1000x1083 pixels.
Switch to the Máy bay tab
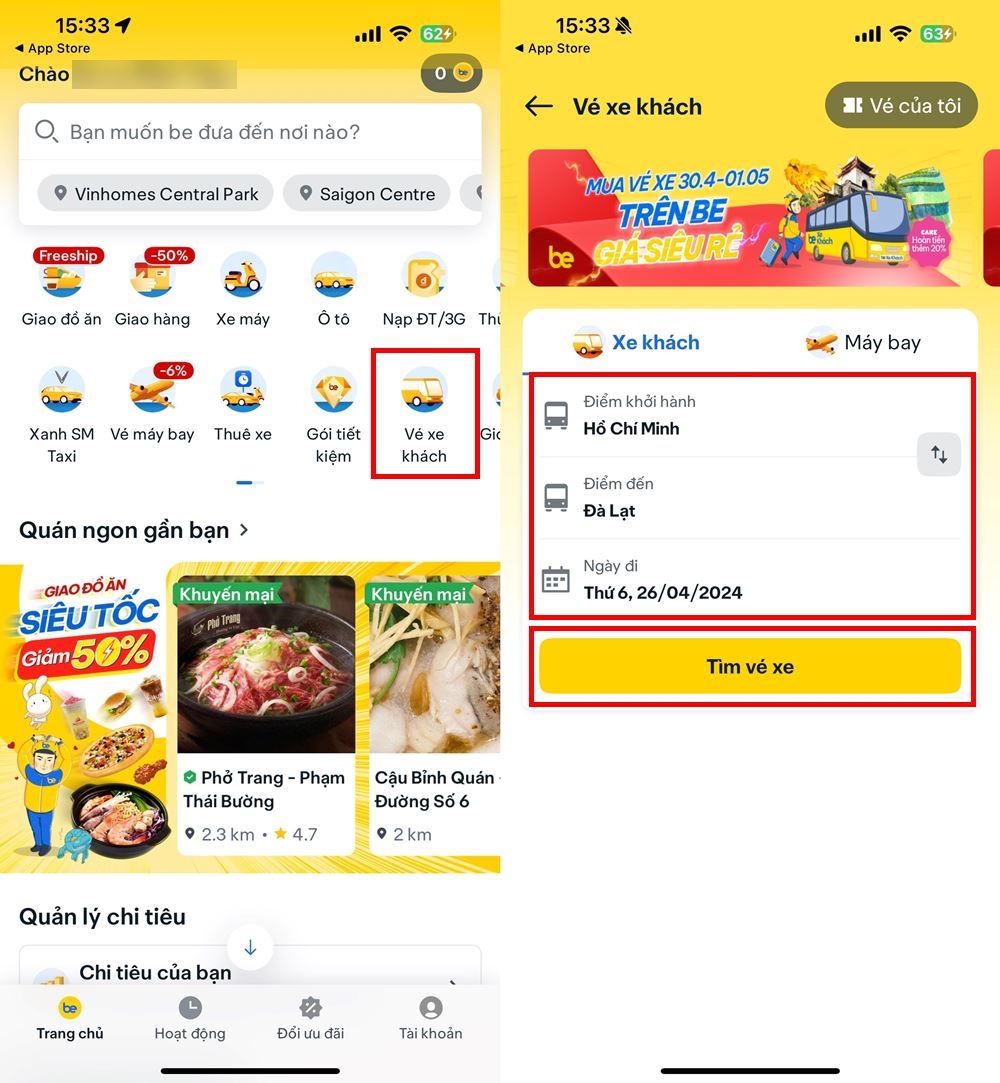(x=863, y=343)
